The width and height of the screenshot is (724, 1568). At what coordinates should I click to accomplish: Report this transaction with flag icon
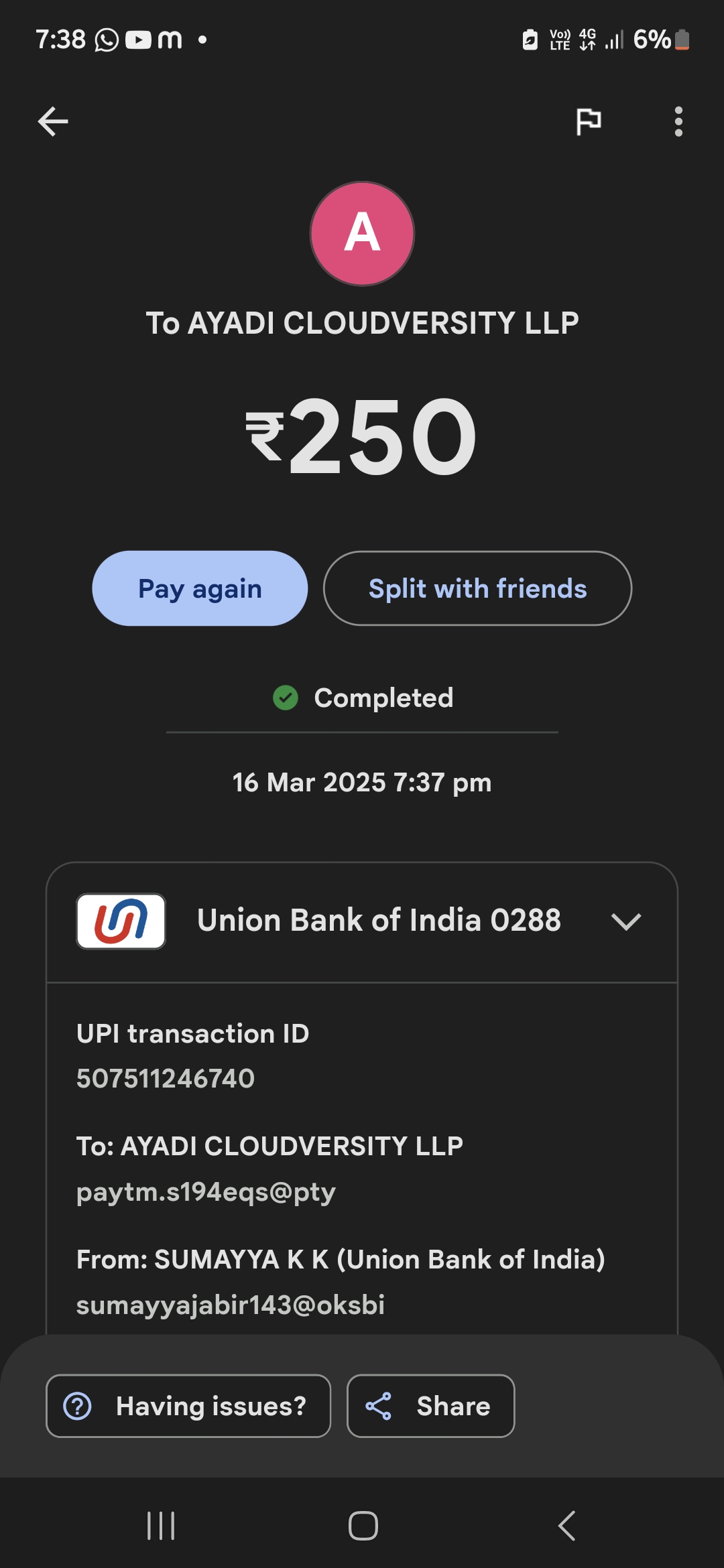(588, 121)
